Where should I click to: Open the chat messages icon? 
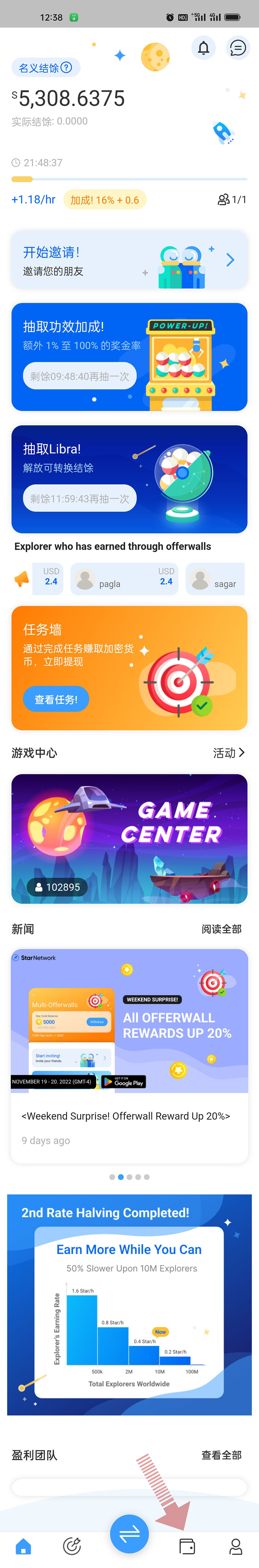click(x=238, y=48)
